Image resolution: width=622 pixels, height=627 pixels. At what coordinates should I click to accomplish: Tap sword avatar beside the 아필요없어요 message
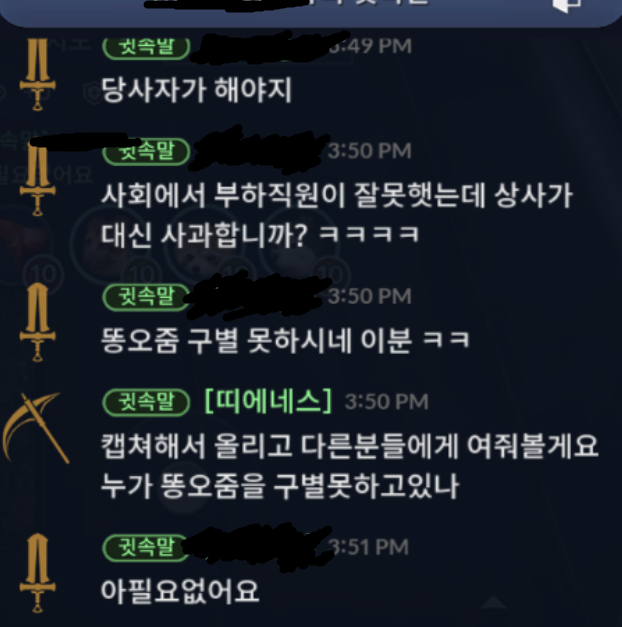[x=39, y=572]
